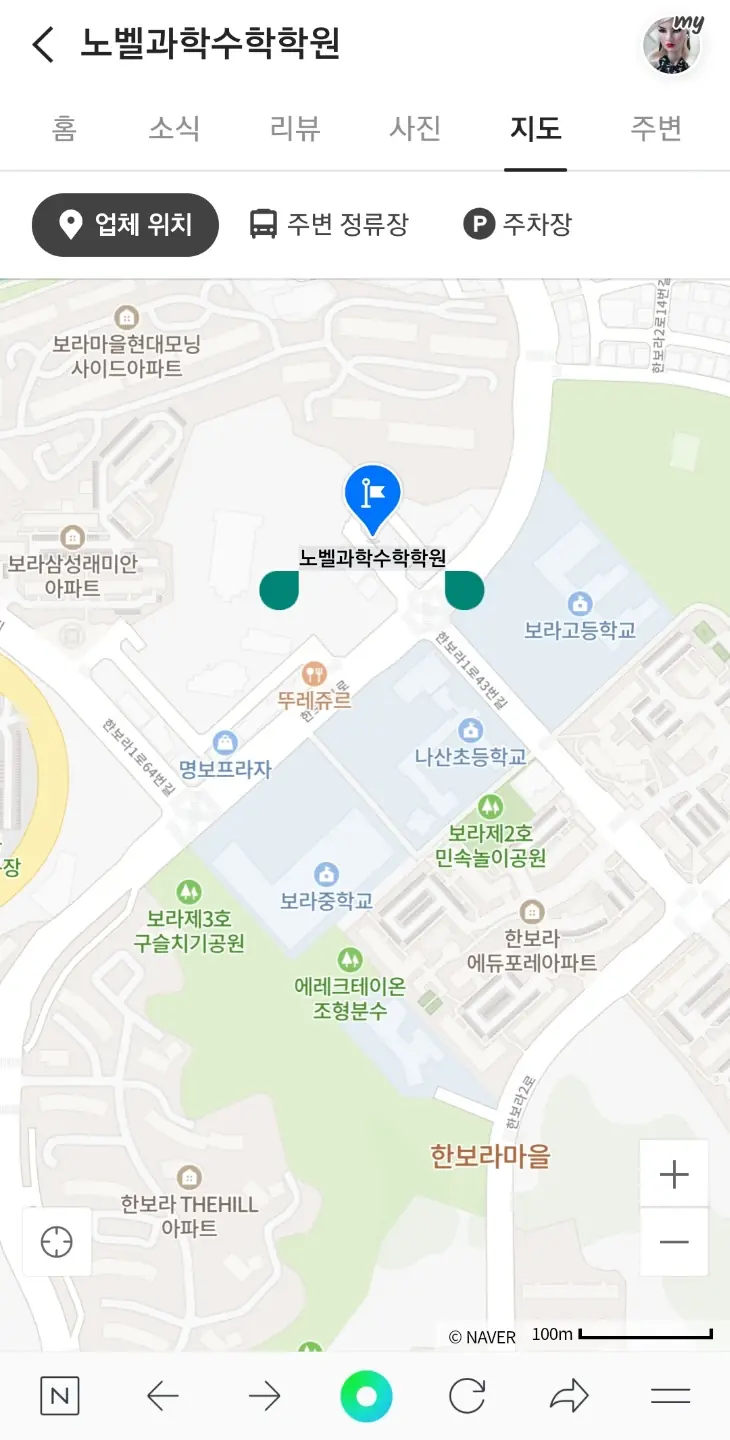The height and width of the screenshot is (1440, 730).
Task: Zoom out on the map
Action: point(674,1242)
